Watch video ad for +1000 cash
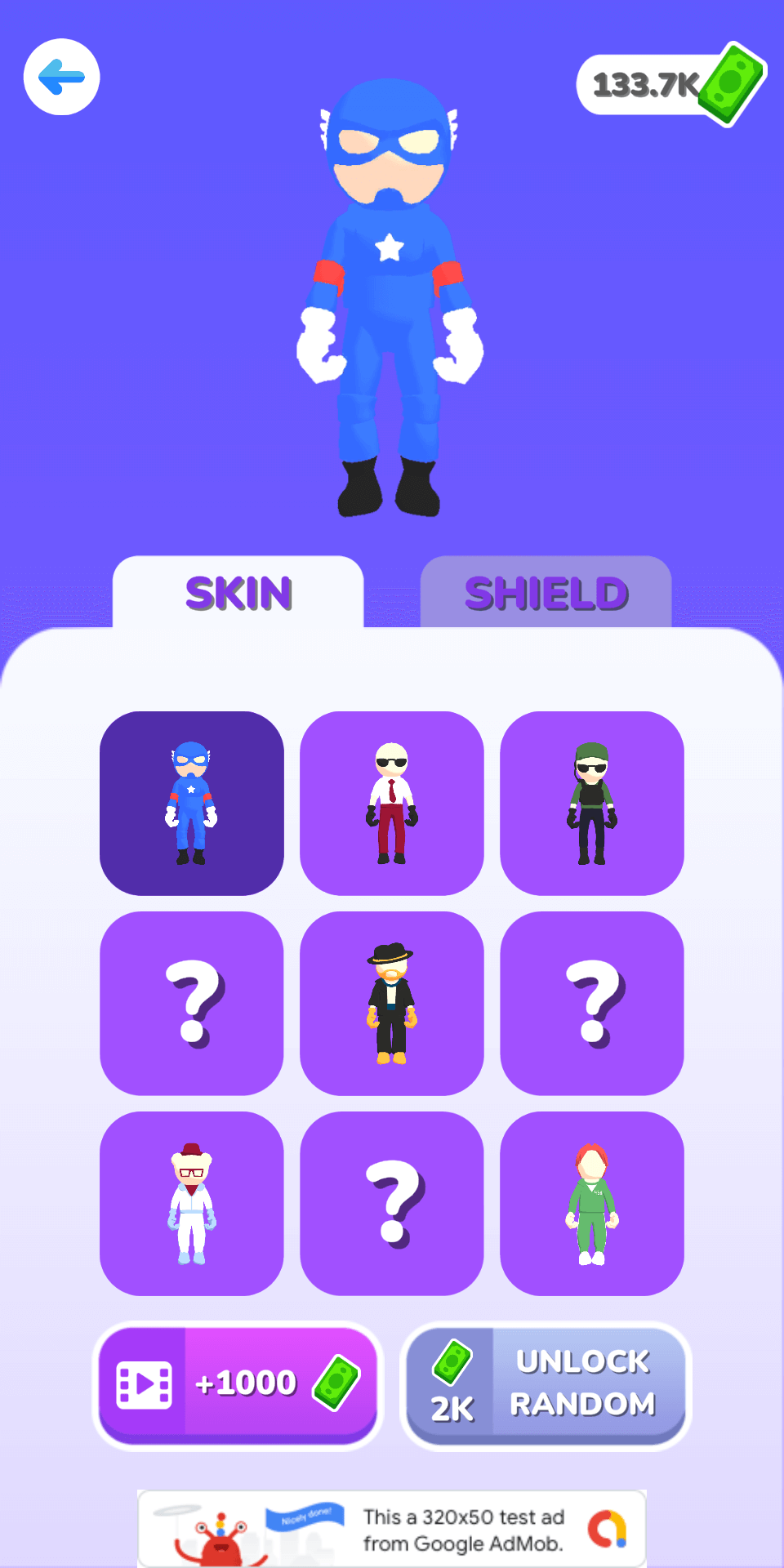This screenshot has width=784, height=1568. (238, 1385)
